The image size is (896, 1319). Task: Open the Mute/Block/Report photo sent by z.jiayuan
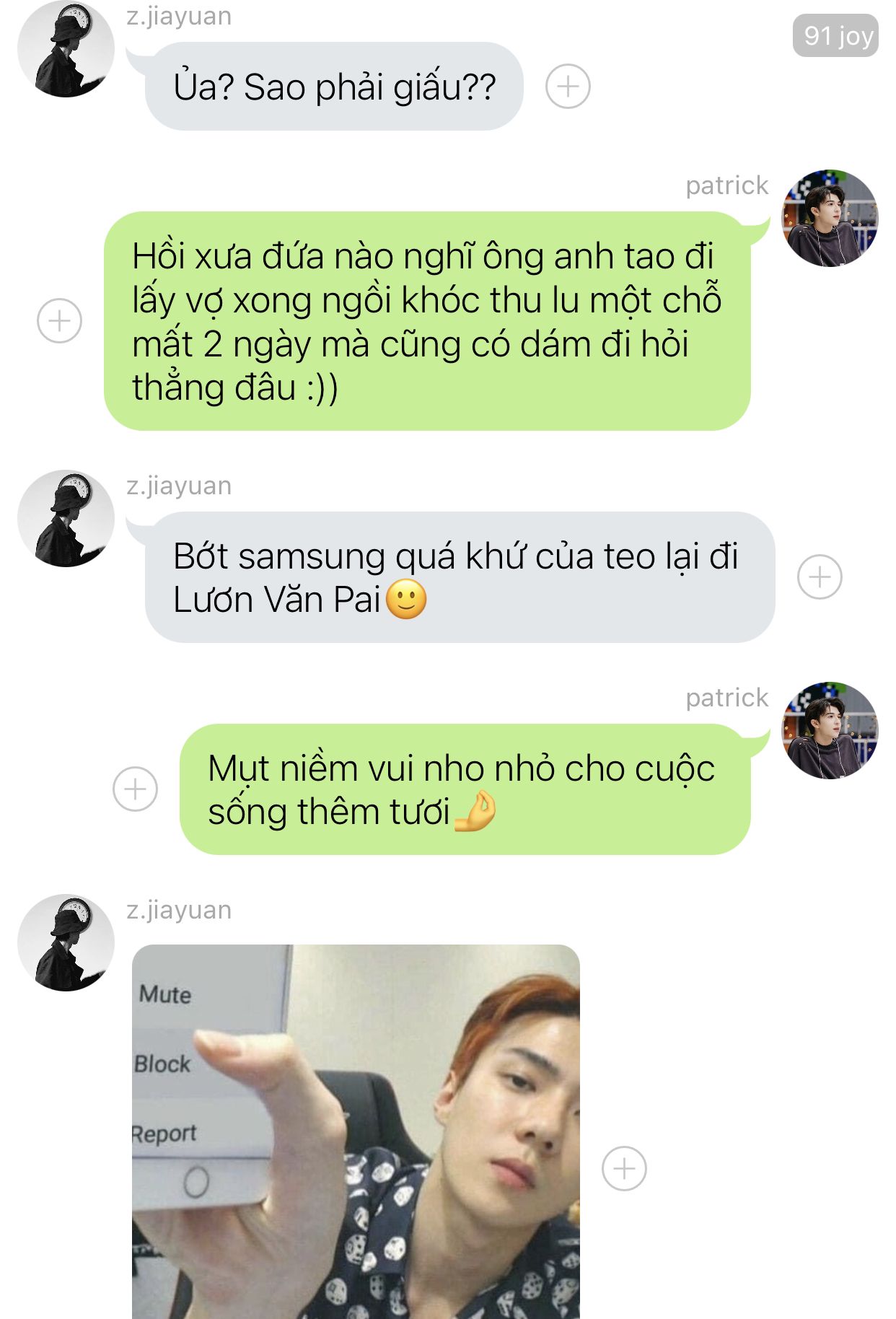[x=356, y=1131]
